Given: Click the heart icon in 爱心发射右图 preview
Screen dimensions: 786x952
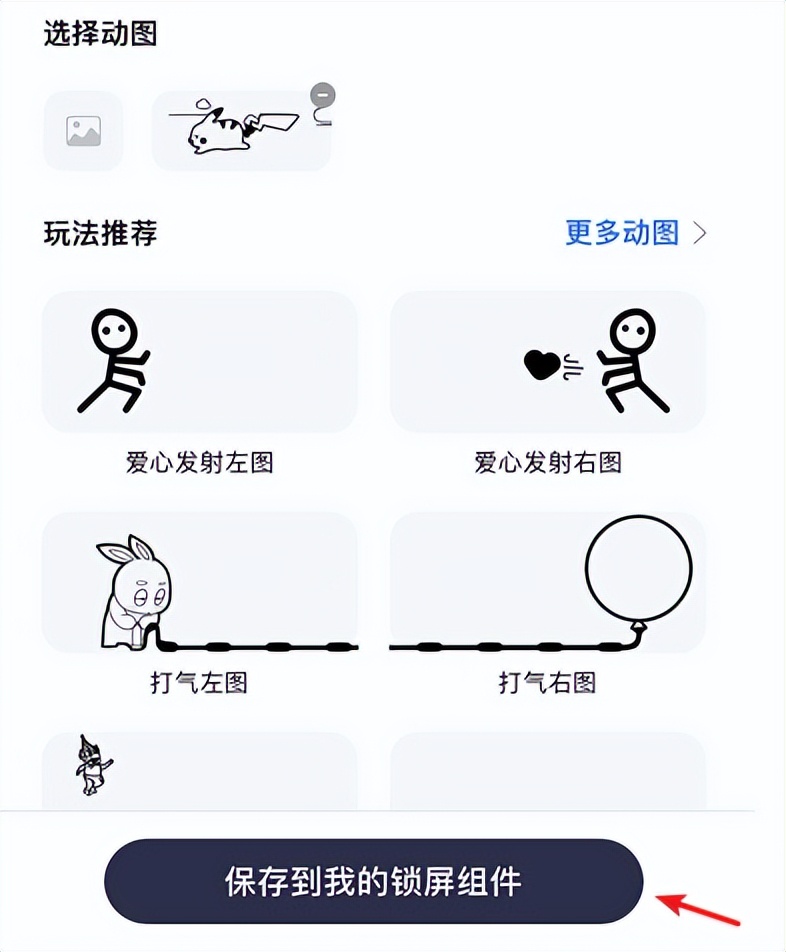Looking at the screenshot, I should (x=538, y=363).
